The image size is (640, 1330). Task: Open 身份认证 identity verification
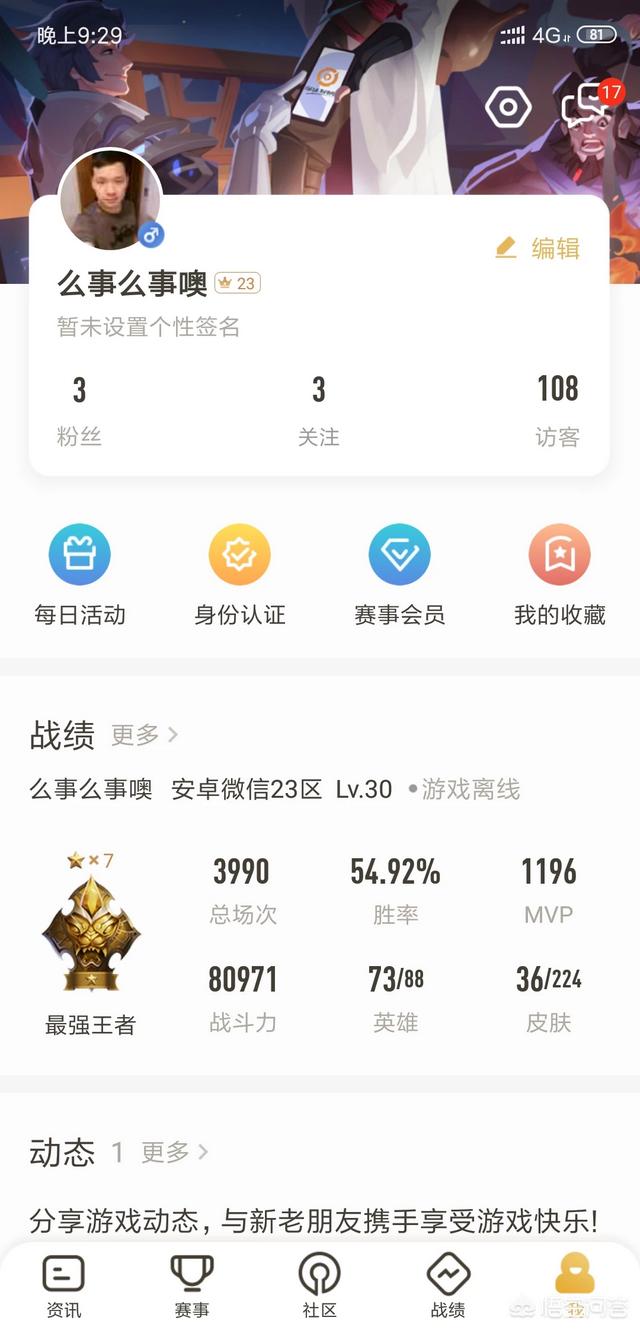240,575
